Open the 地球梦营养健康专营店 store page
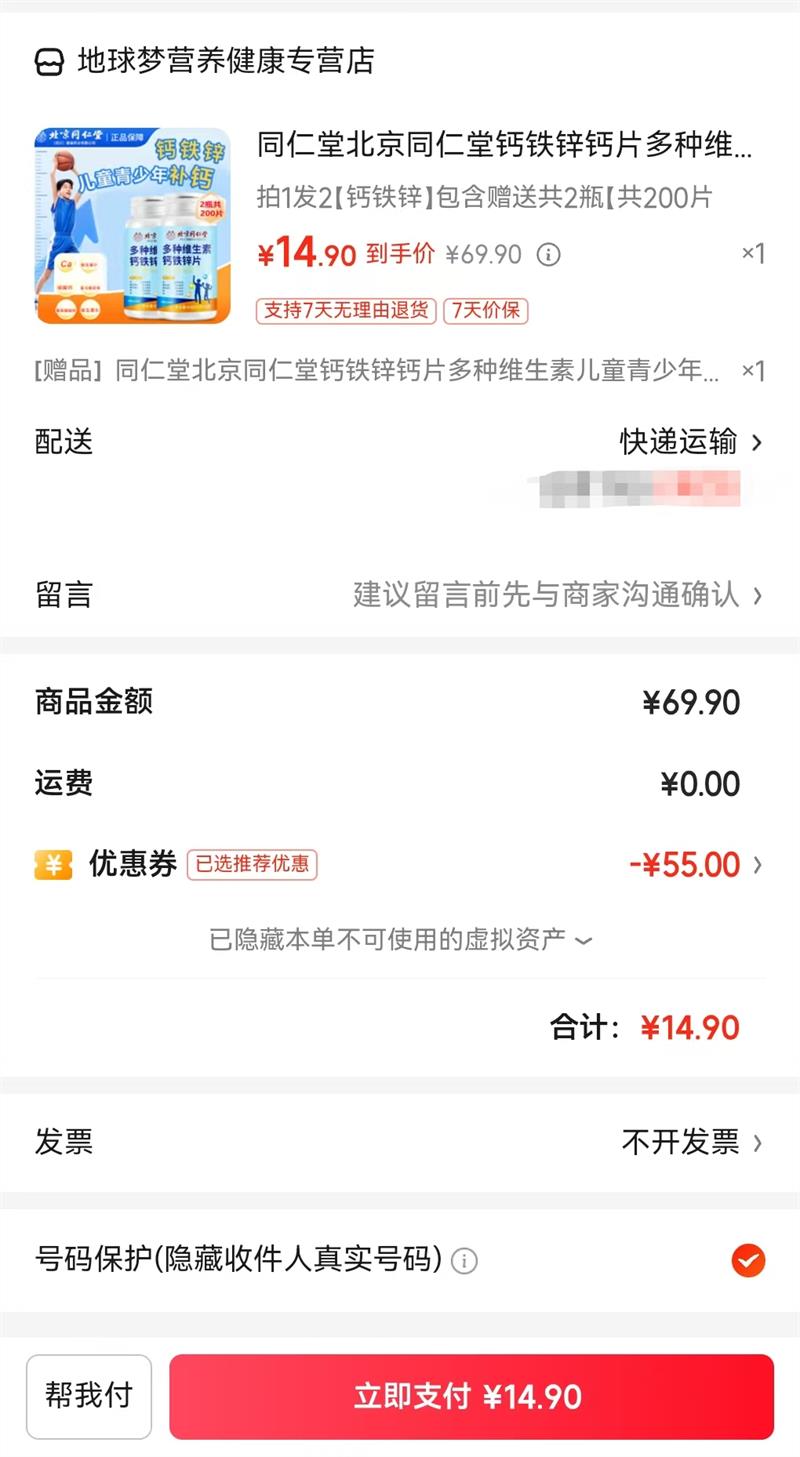The height and width of the screenshot is (1457, 800). (225, 61)
